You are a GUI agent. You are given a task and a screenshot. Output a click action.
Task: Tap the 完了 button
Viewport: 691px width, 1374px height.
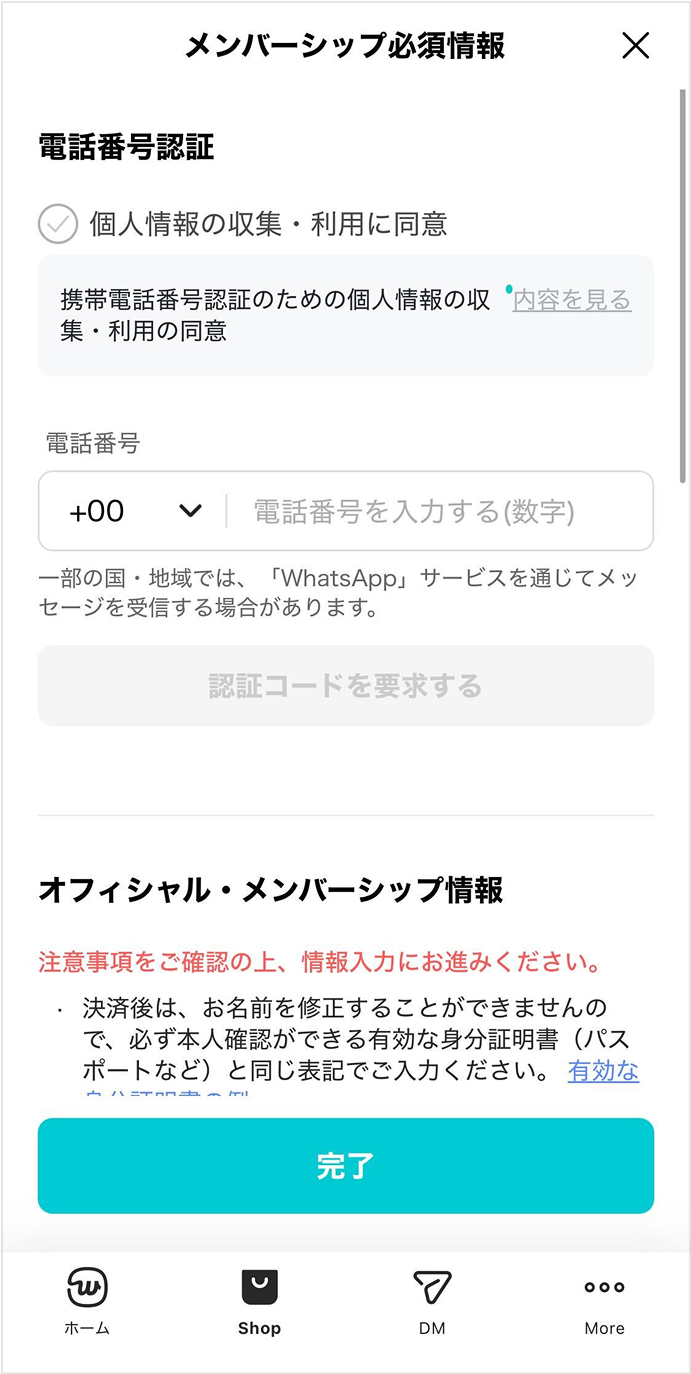(x=346, y=1166)
